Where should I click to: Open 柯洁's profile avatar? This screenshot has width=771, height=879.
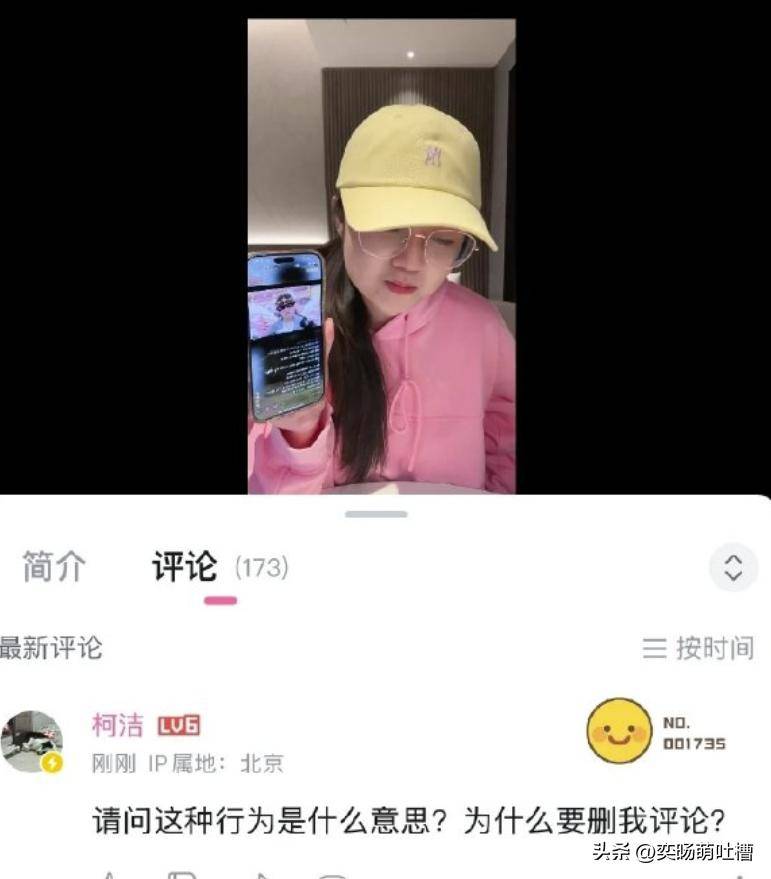pos(32,741)
